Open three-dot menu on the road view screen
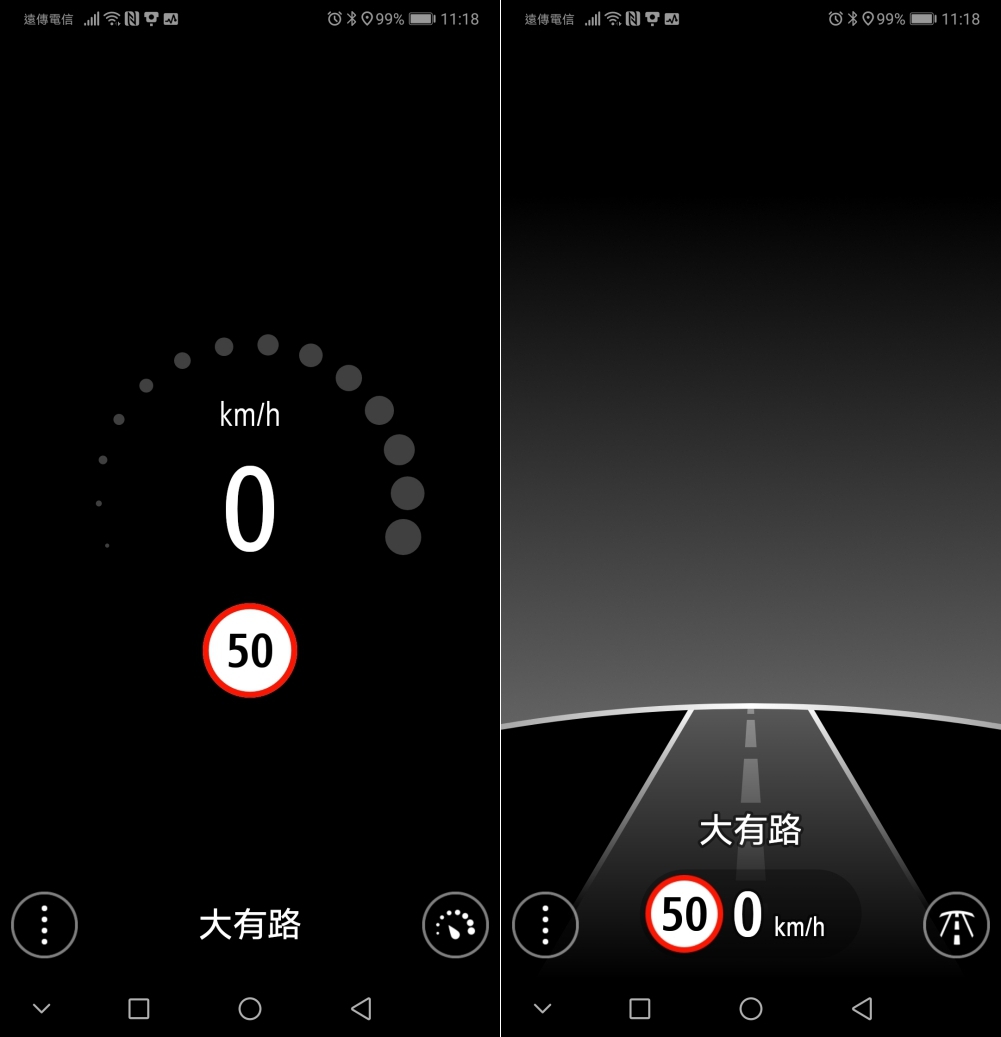 click(x=545, y=925)
